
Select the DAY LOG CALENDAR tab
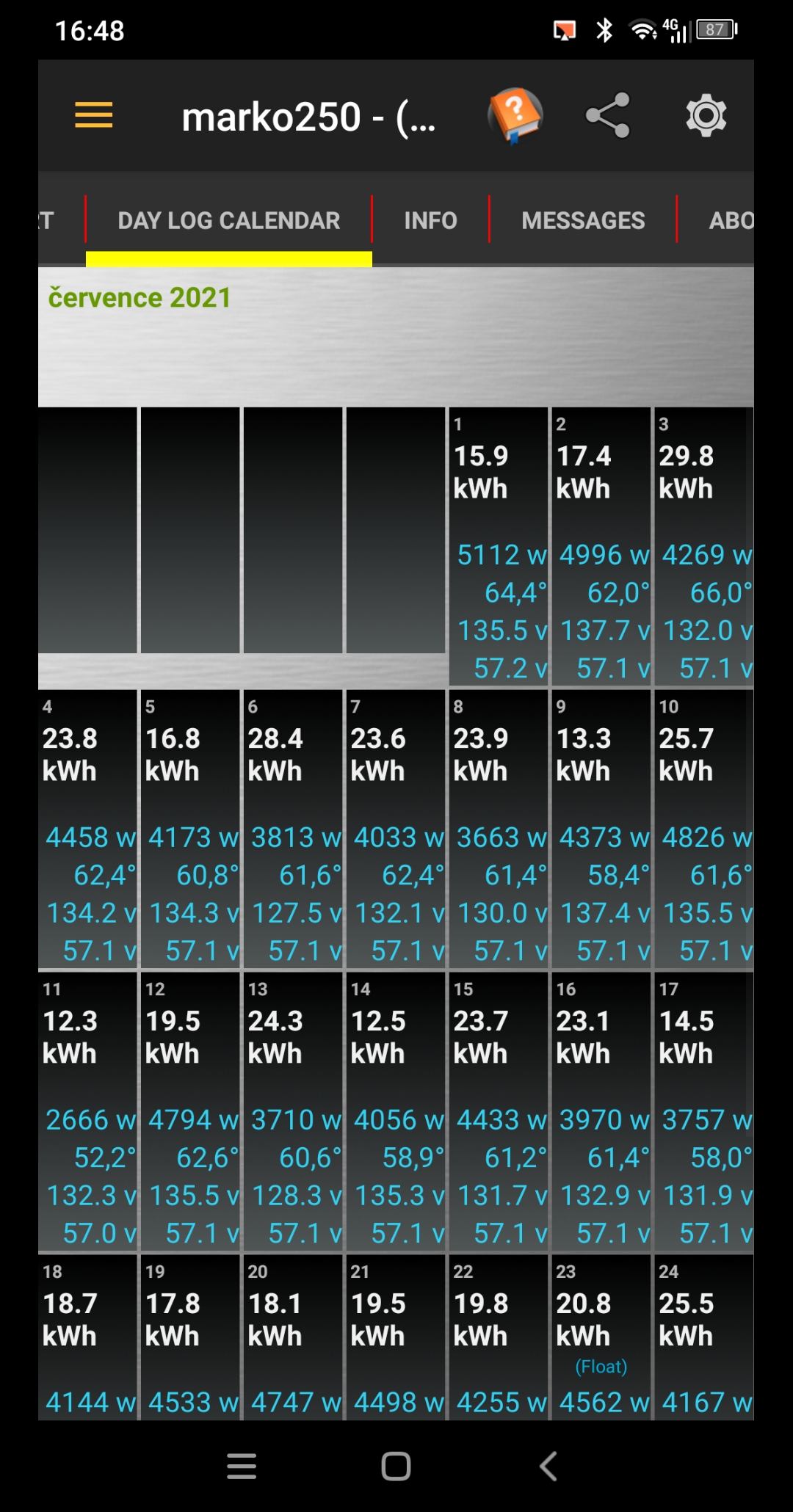(228, 220)
